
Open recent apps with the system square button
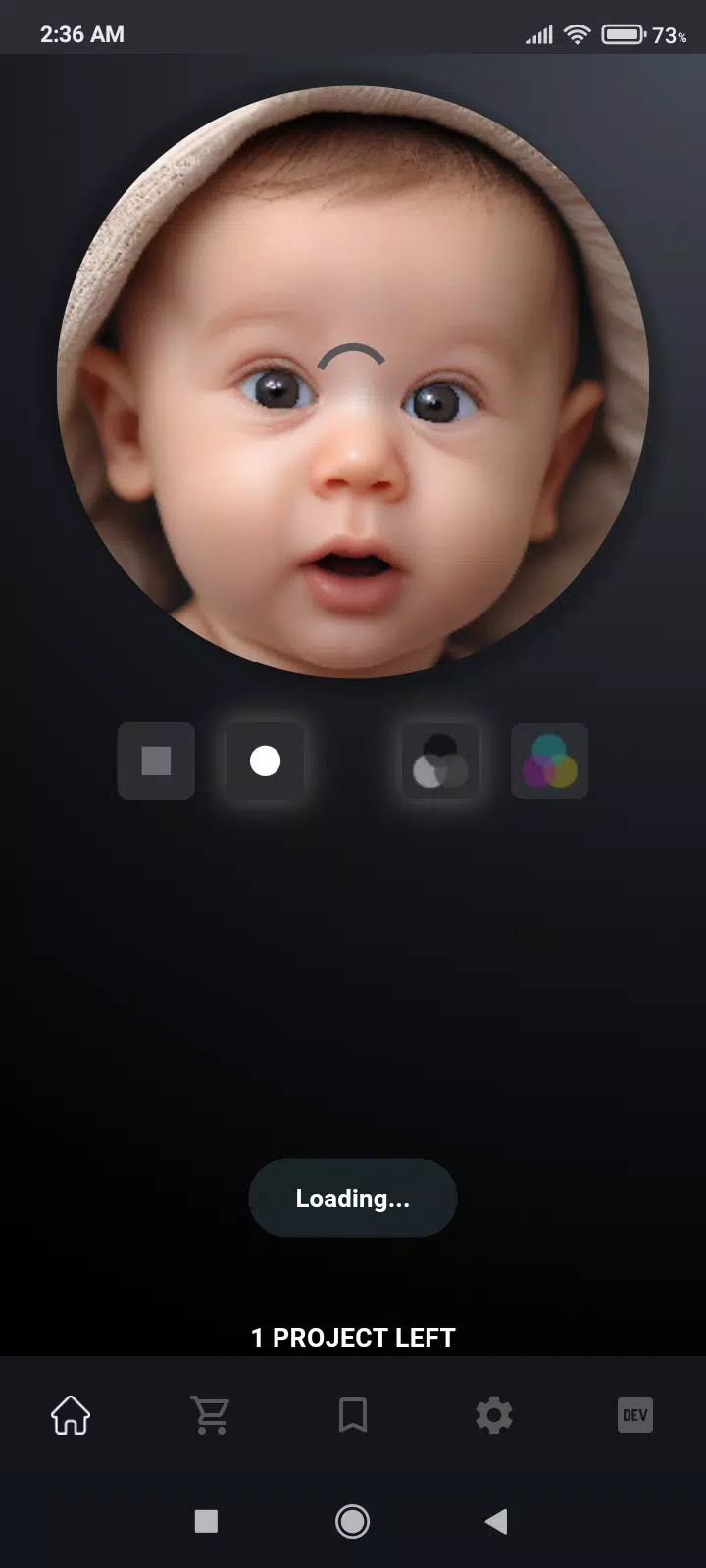206,1521
